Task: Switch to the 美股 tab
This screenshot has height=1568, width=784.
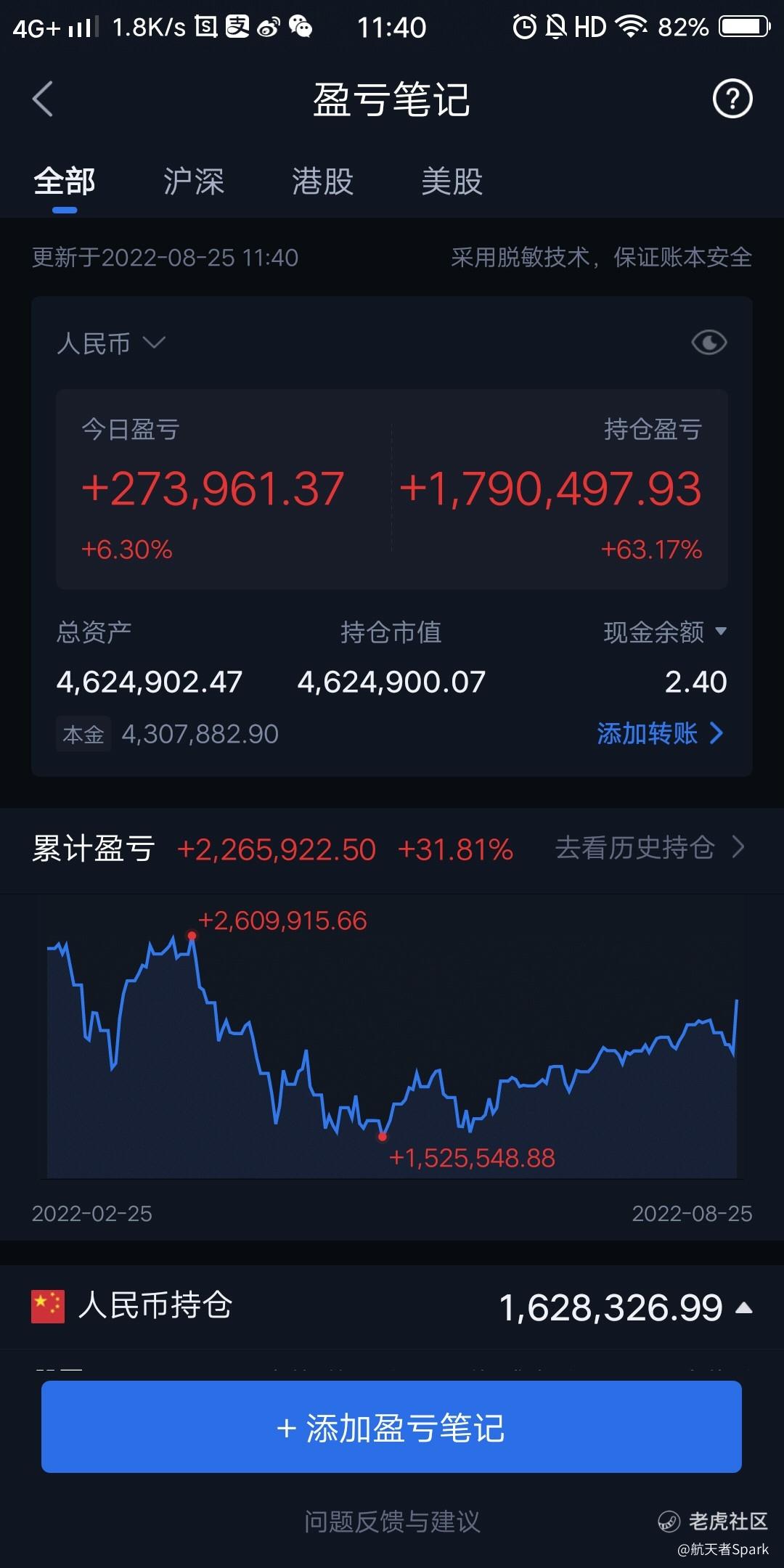Action: 452,181
